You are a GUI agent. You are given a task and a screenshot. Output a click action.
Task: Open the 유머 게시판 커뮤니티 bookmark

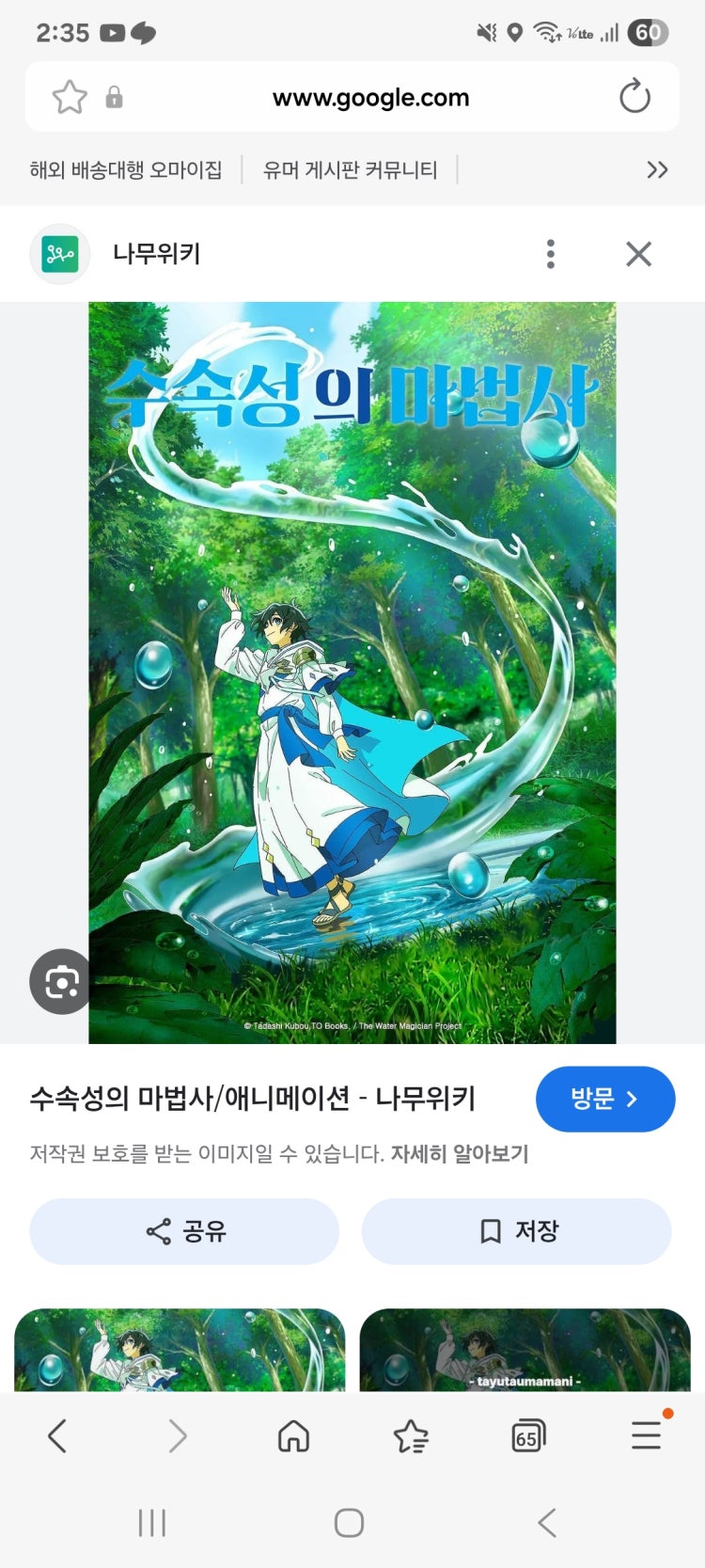(x=350, y=170)
